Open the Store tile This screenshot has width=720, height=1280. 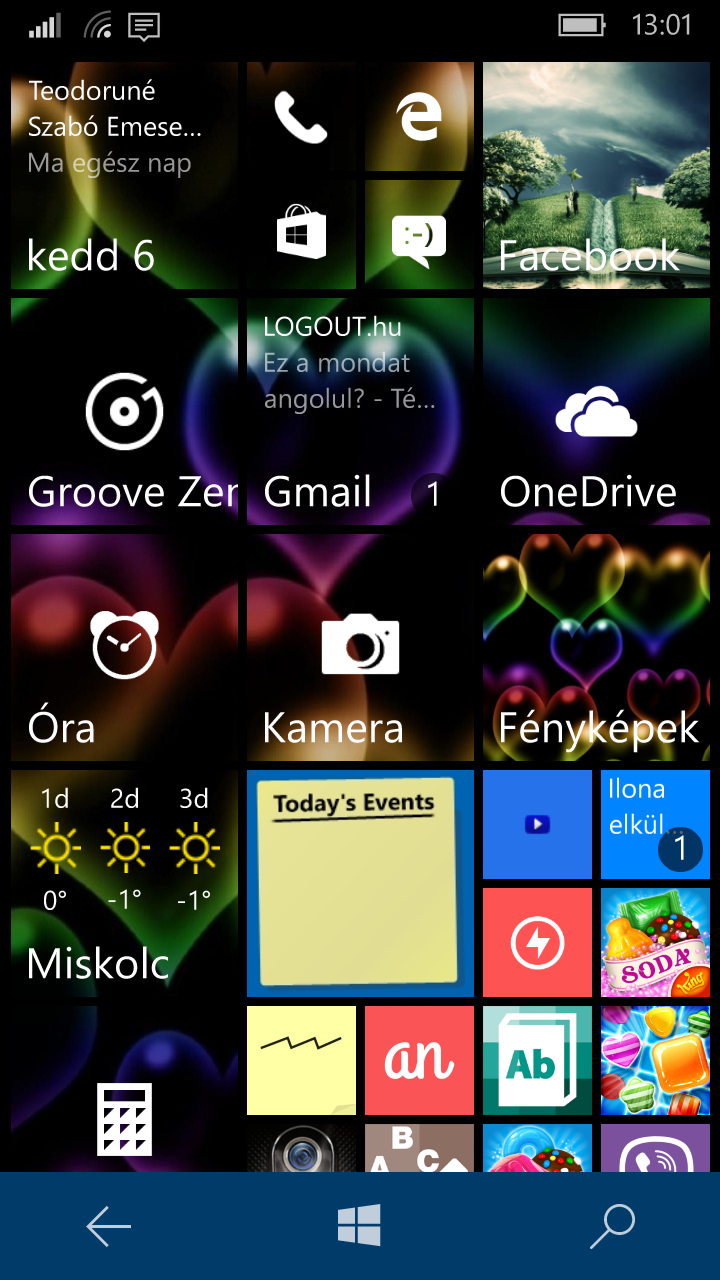point(301,235)
